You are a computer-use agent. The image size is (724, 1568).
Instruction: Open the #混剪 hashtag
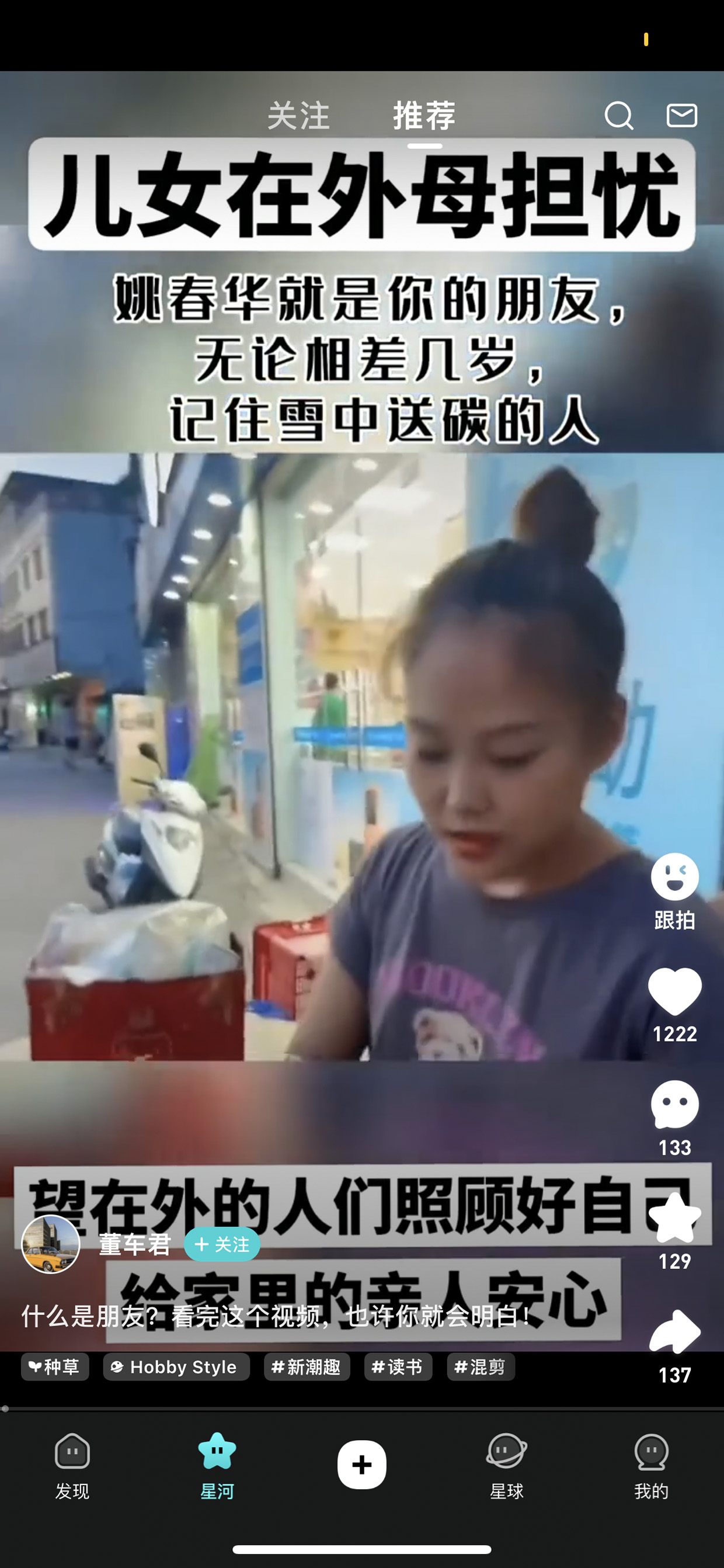[x=481, y=1366]
